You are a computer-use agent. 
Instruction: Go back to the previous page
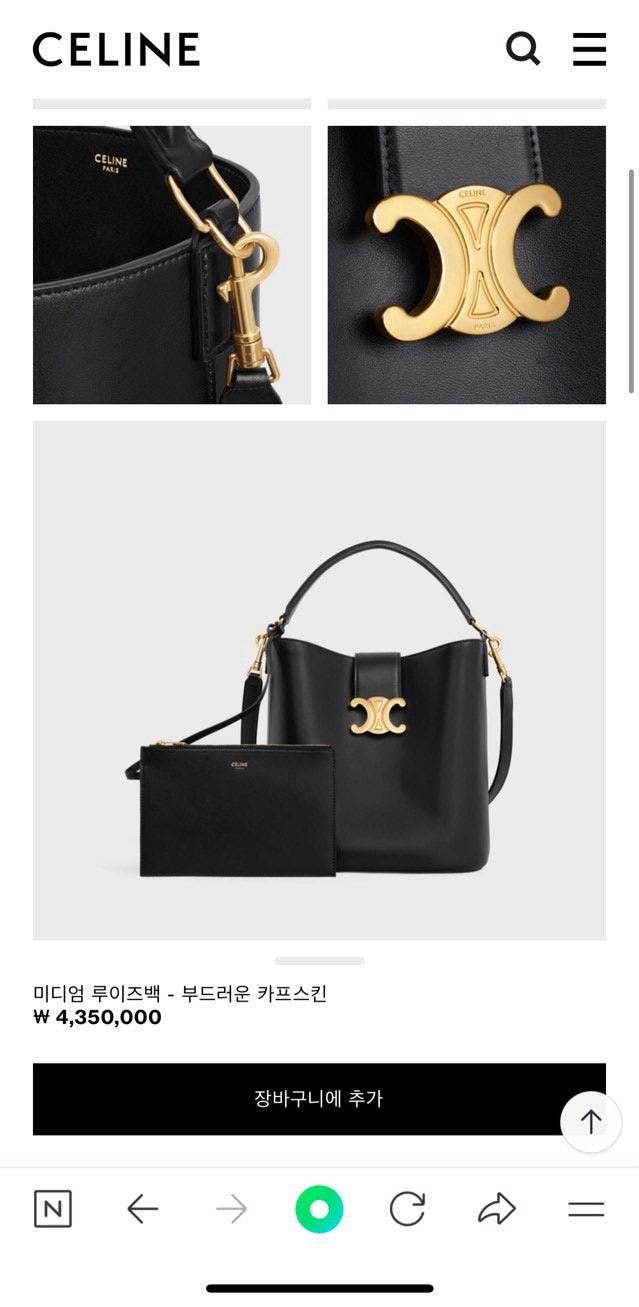click(143, 1209)
